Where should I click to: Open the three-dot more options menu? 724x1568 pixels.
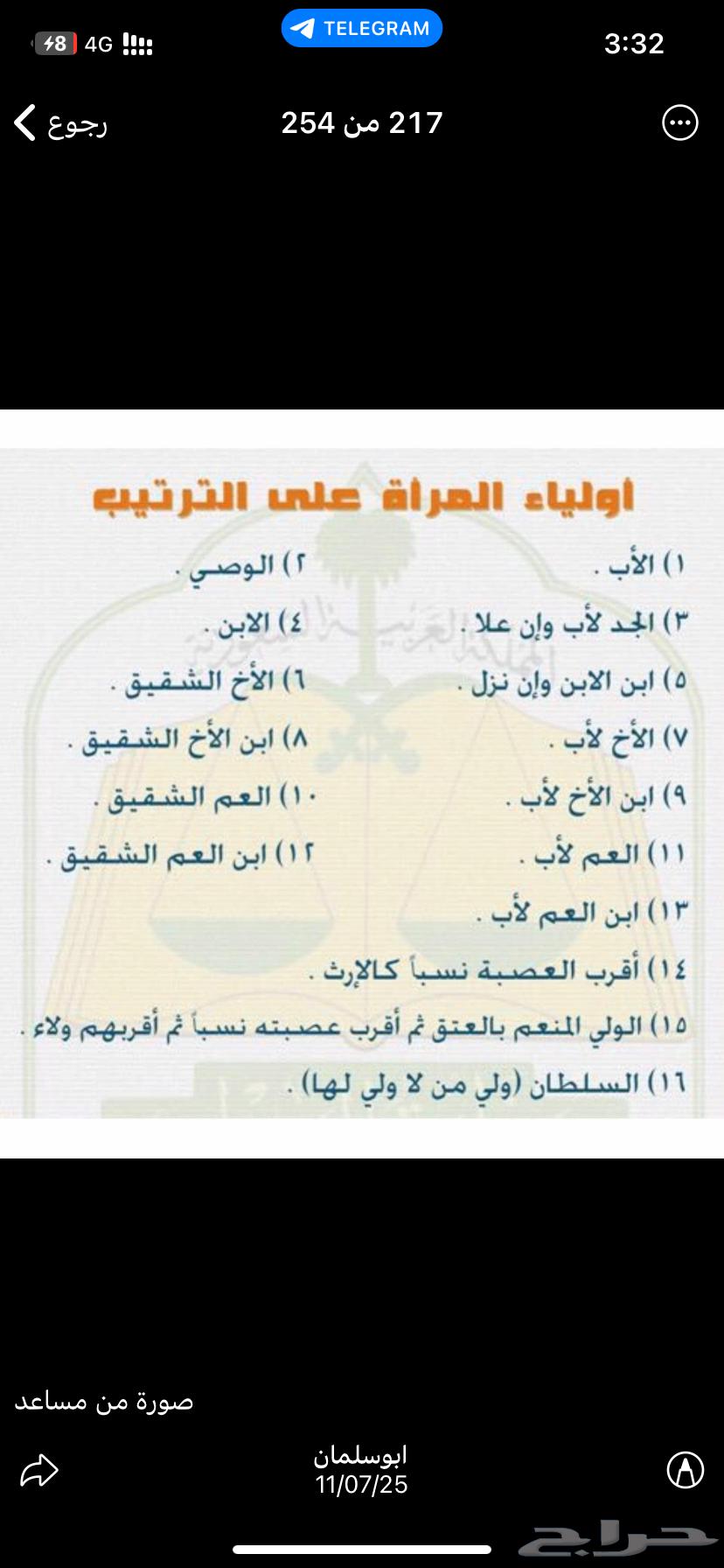679,123
